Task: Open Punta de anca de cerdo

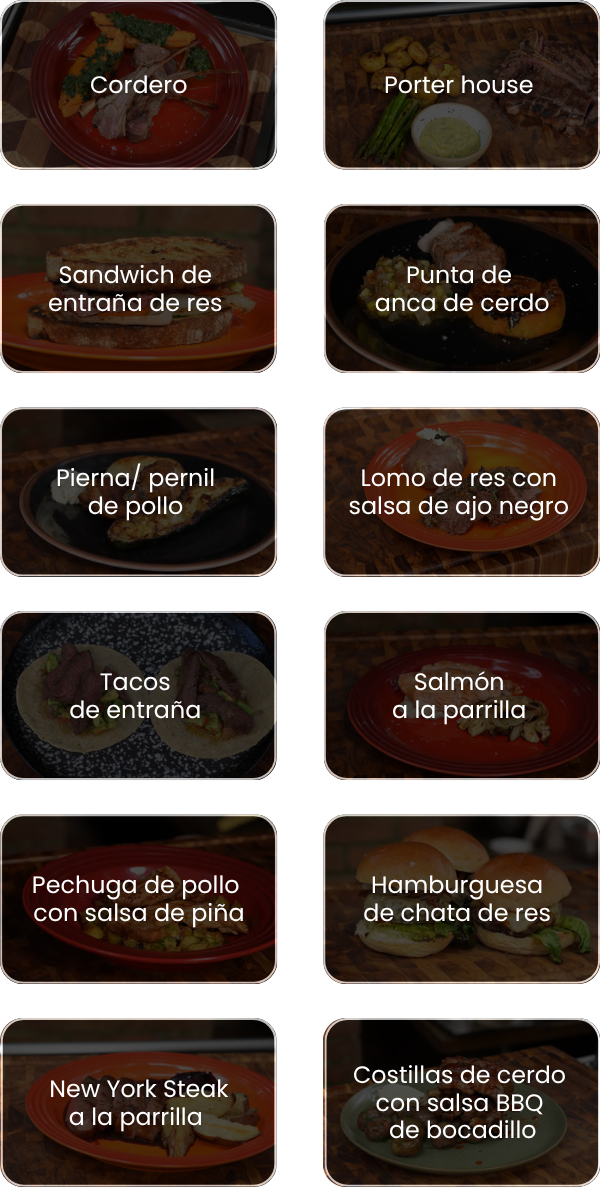Action: pyautogui.click(x=461, y=288)
